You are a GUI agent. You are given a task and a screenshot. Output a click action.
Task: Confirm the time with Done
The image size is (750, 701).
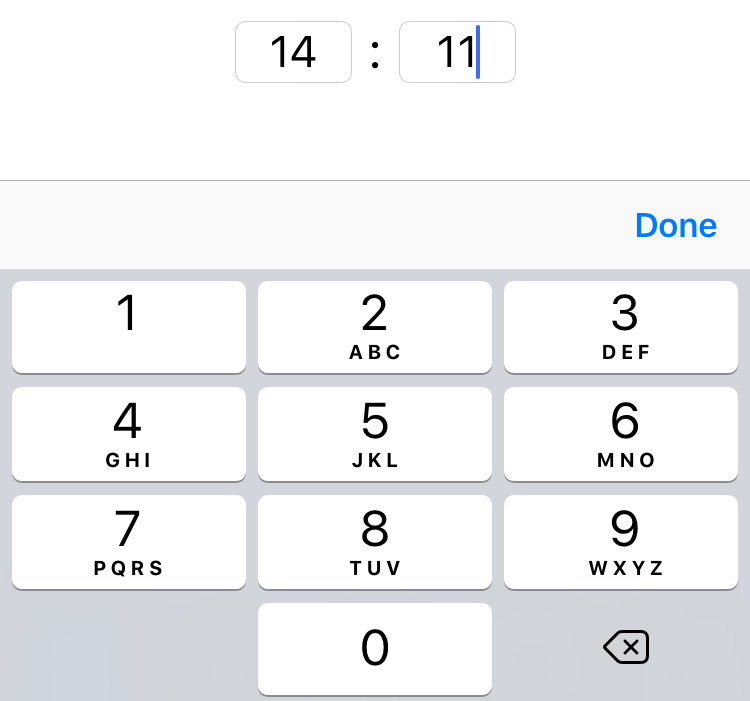676,225
